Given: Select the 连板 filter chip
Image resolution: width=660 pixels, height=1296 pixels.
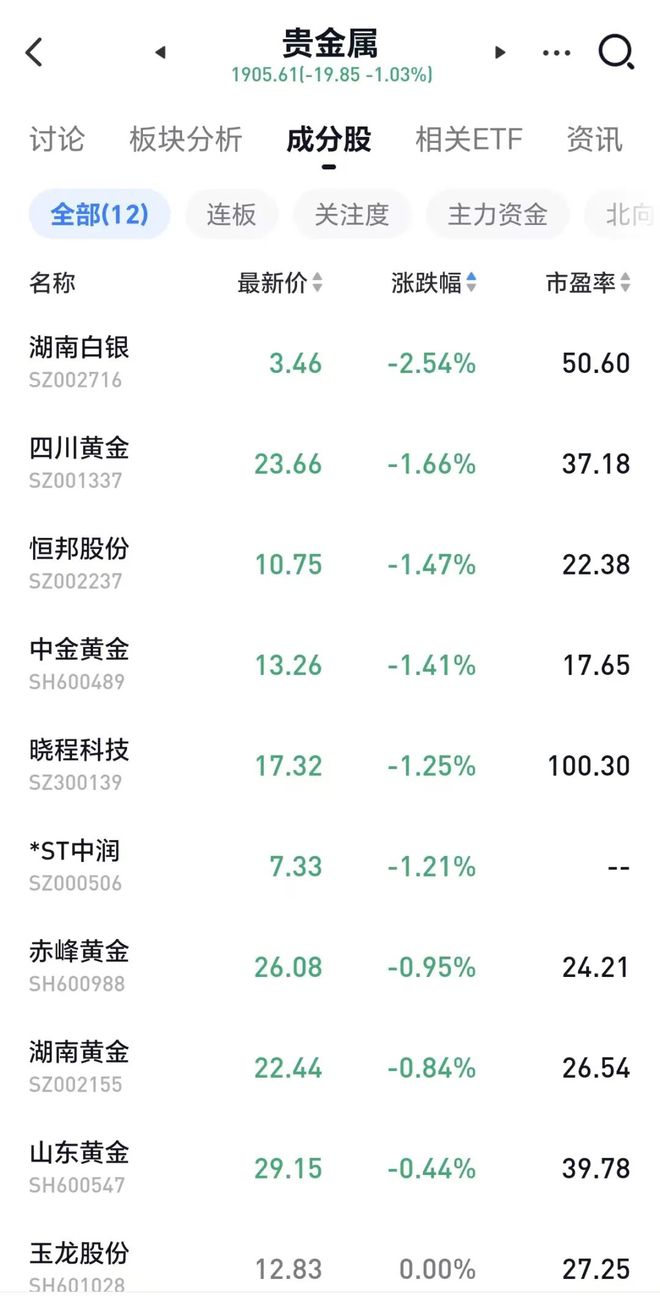Looking at the screenshot, I should 232,214.
